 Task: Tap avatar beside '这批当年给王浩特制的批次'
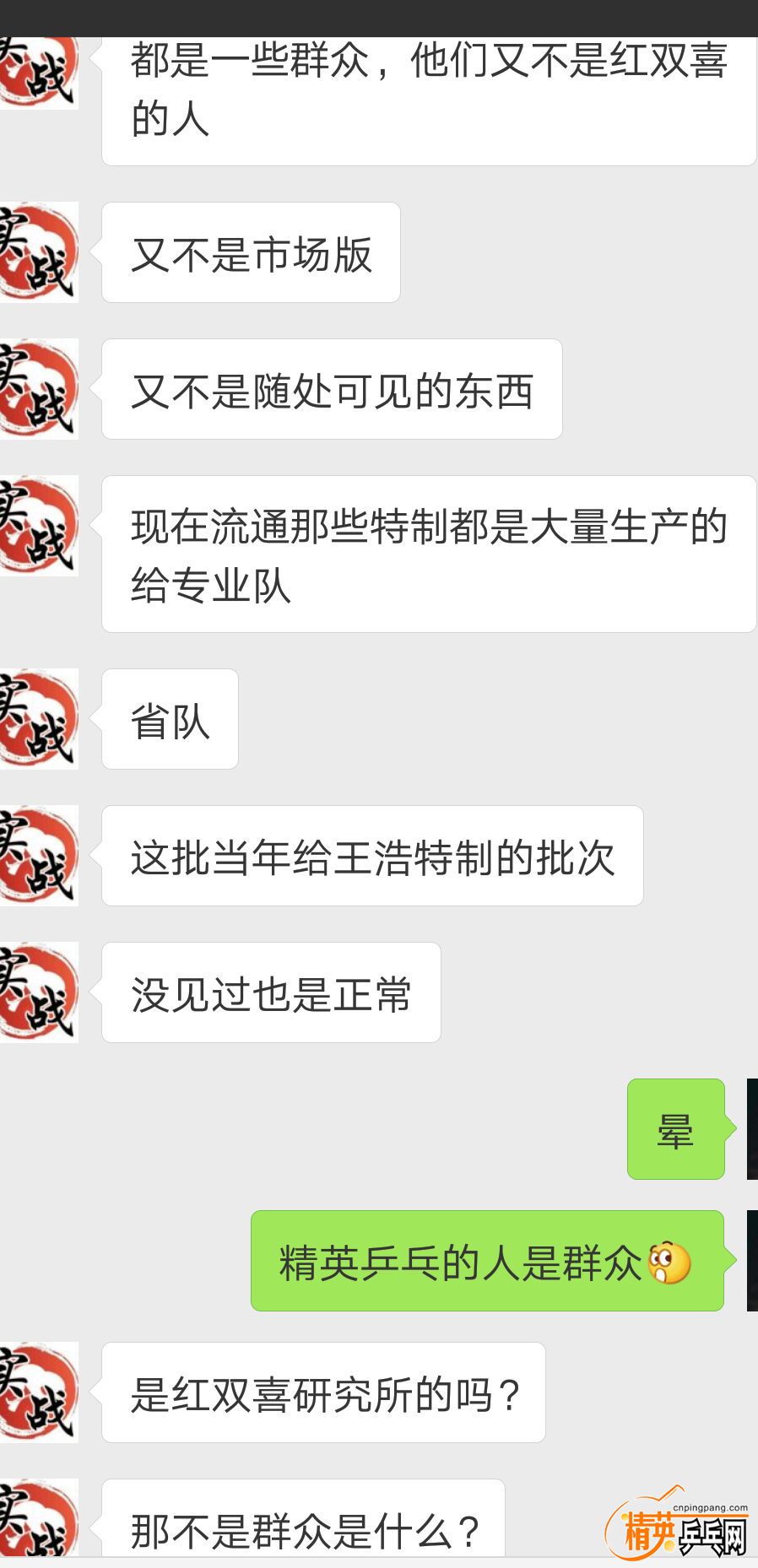[38, 856]
